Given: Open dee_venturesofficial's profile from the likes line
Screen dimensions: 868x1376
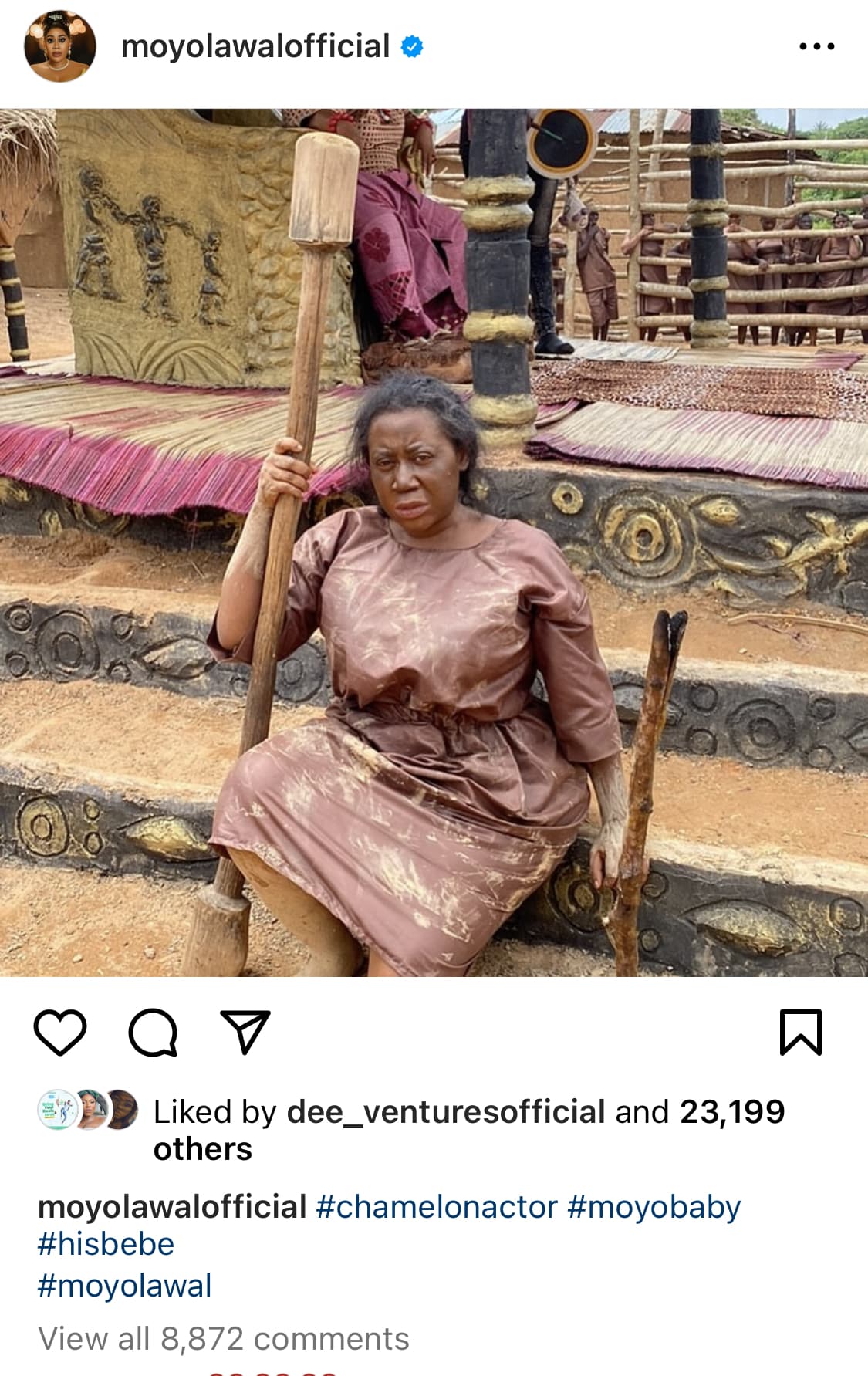Looking at the screenshot, I should coord(445,1112).
